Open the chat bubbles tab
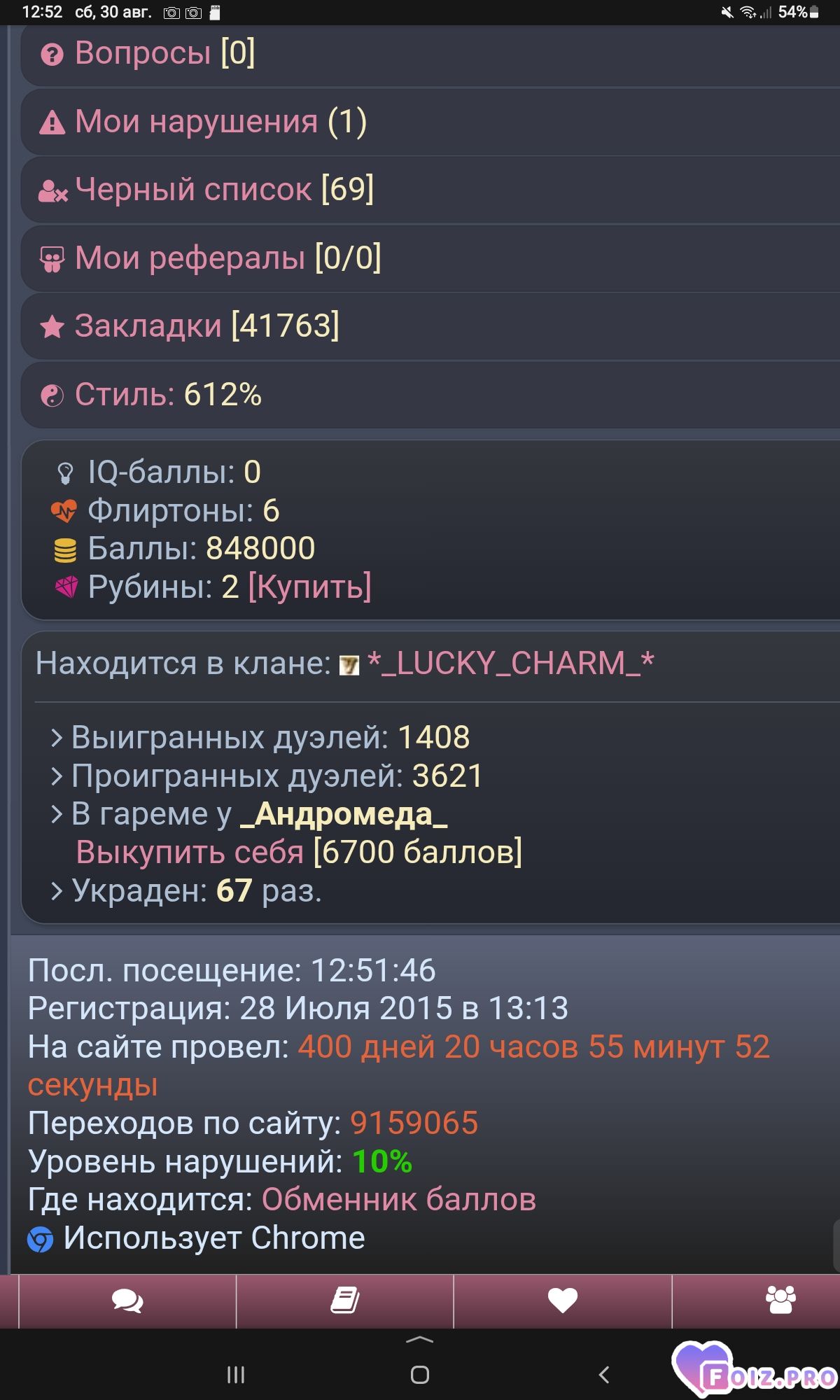 [127, 1301]
